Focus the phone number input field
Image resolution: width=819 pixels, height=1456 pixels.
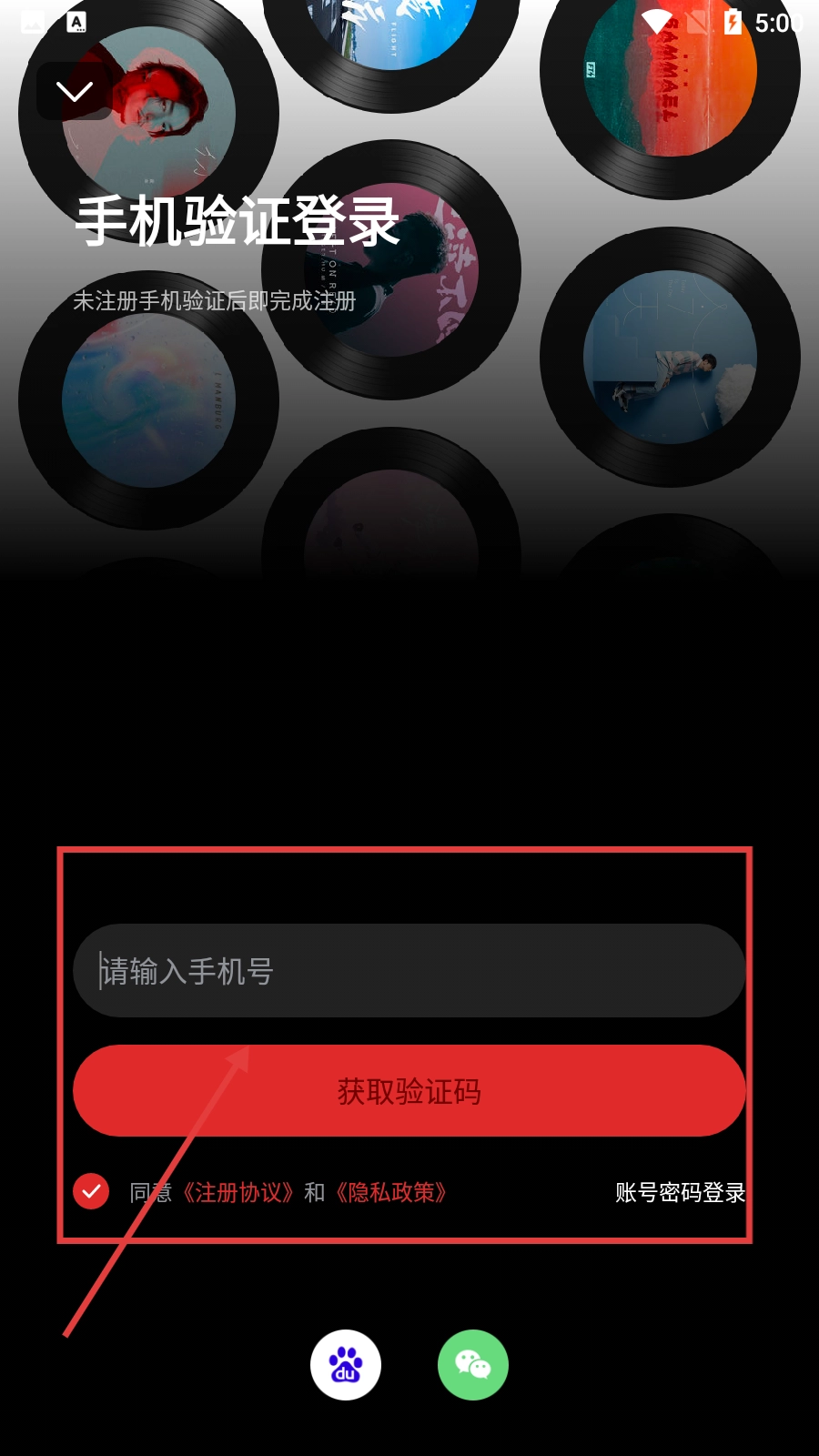point(409,971)
